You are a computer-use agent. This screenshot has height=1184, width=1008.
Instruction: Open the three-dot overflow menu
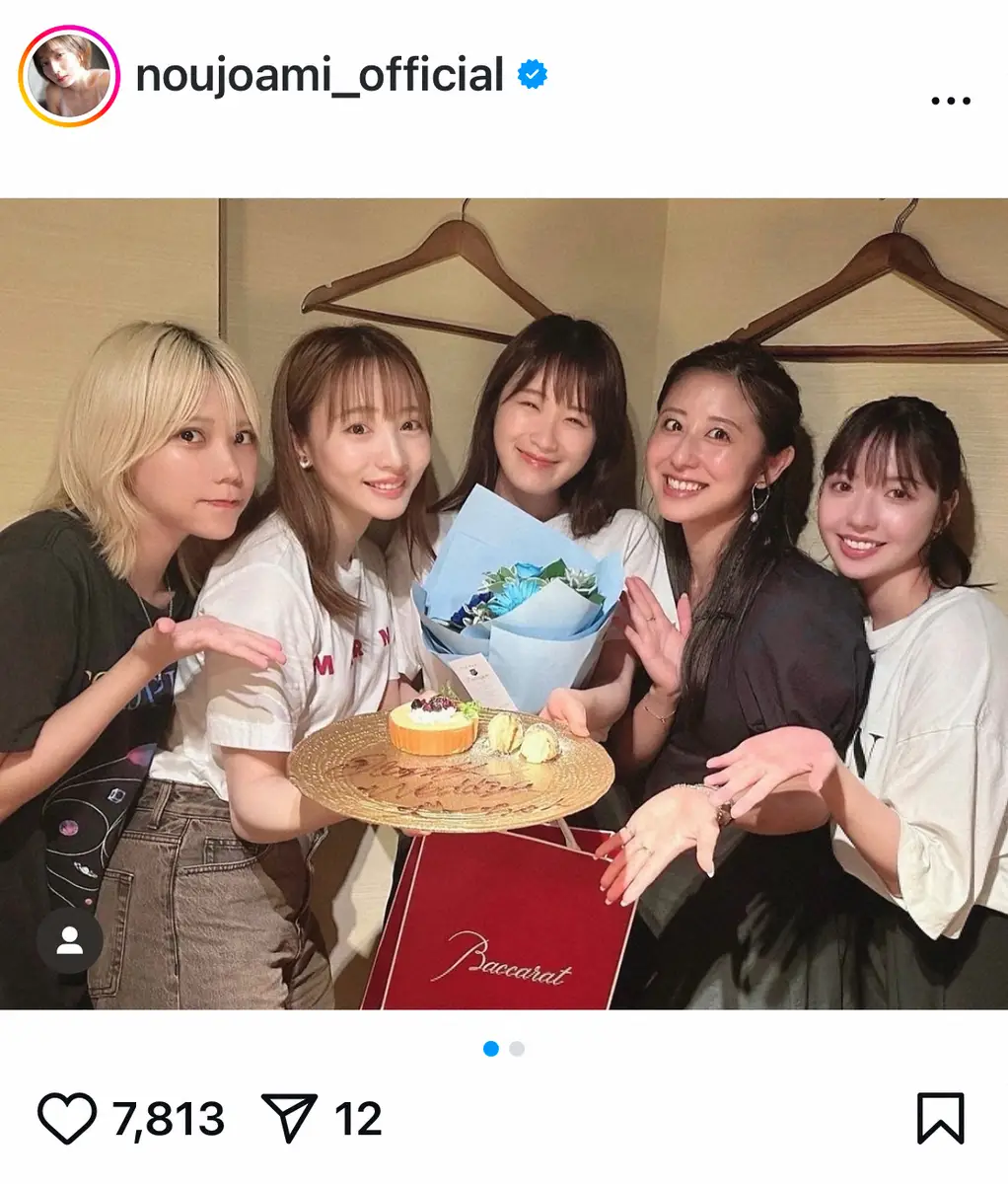pyautogui.click(x=951, y=101)
